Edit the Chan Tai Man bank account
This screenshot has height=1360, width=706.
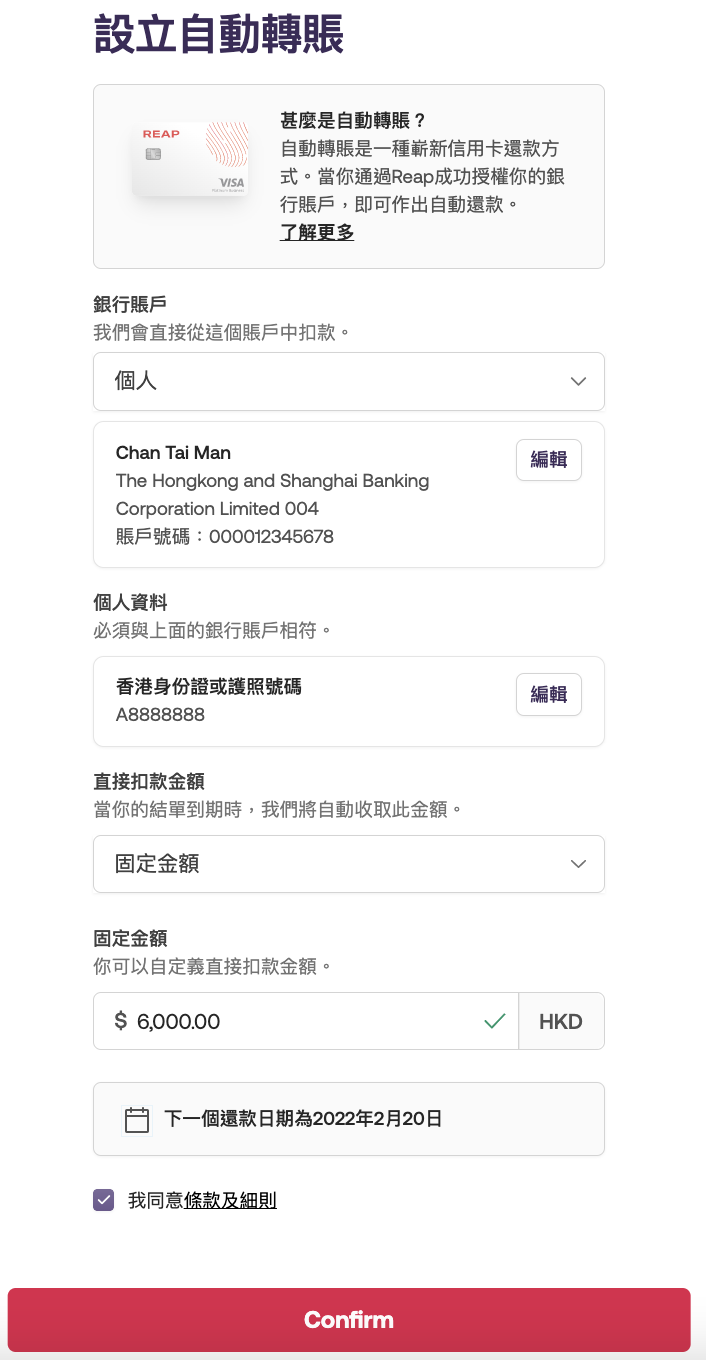548,460
